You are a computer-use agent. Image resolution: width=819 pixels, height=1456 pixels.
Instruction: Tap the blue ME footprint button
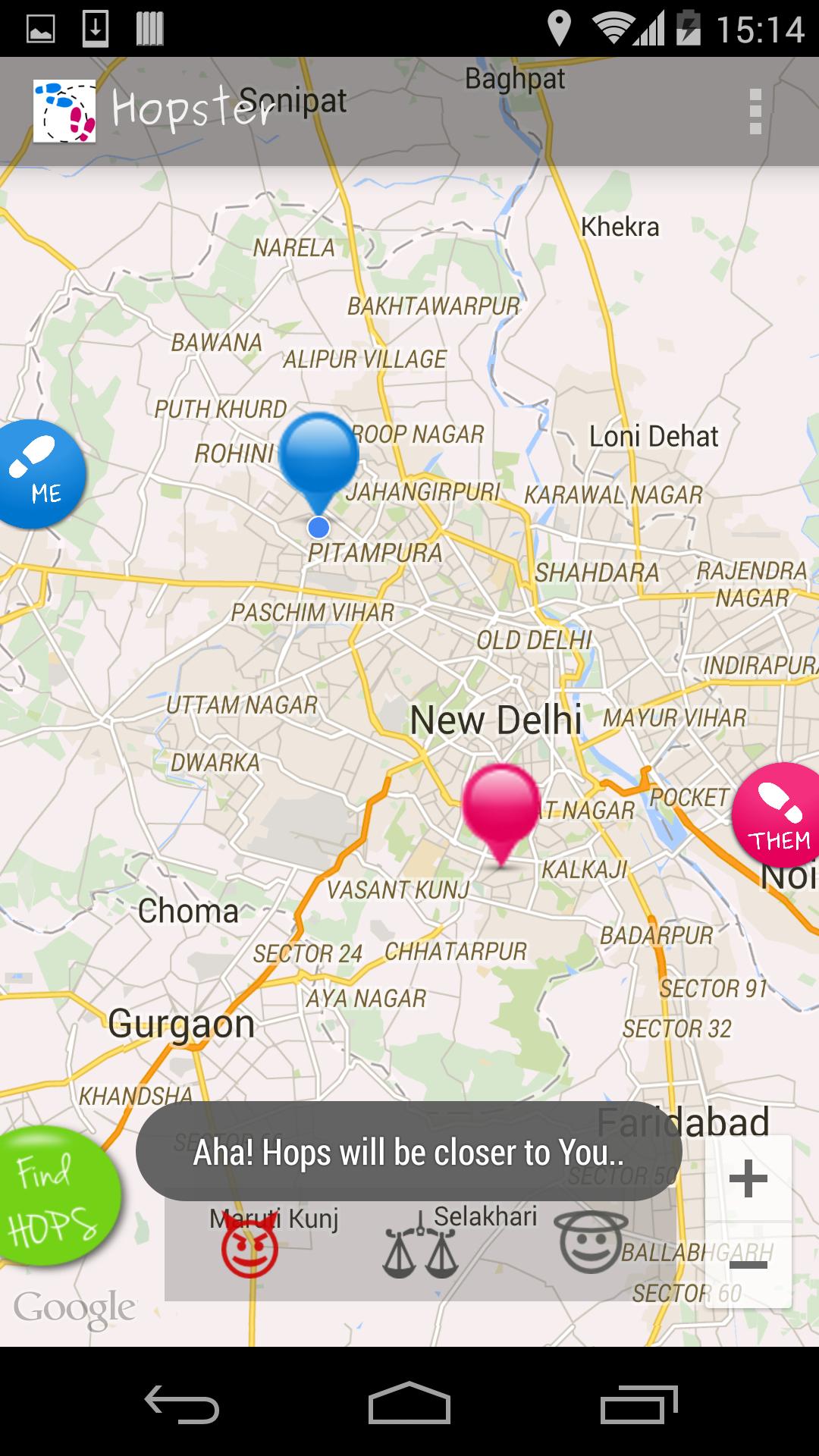click(41, 474)
